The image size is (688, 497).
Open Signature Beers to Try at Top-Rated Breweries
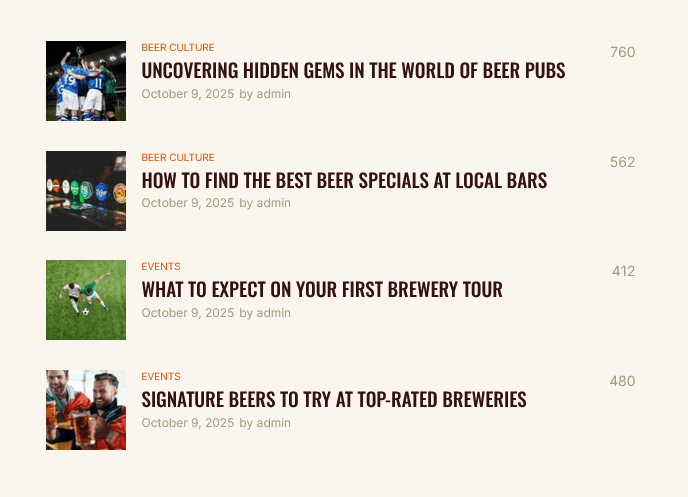click(334, 400)
